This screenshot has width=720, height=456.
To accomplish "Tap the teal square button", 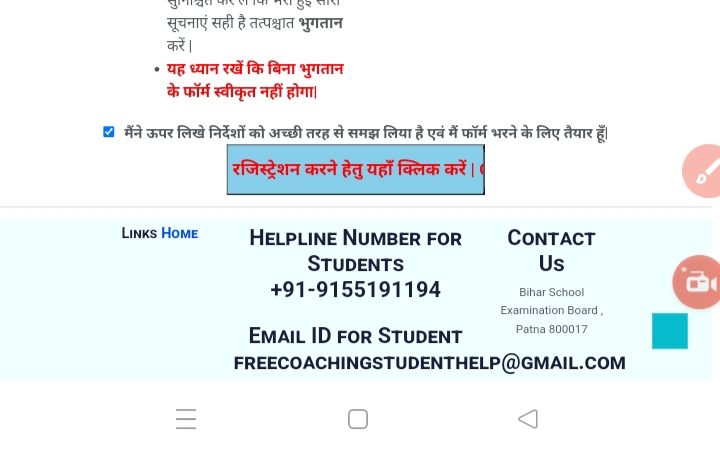I will pyautogui.click(x=669, y=331).
